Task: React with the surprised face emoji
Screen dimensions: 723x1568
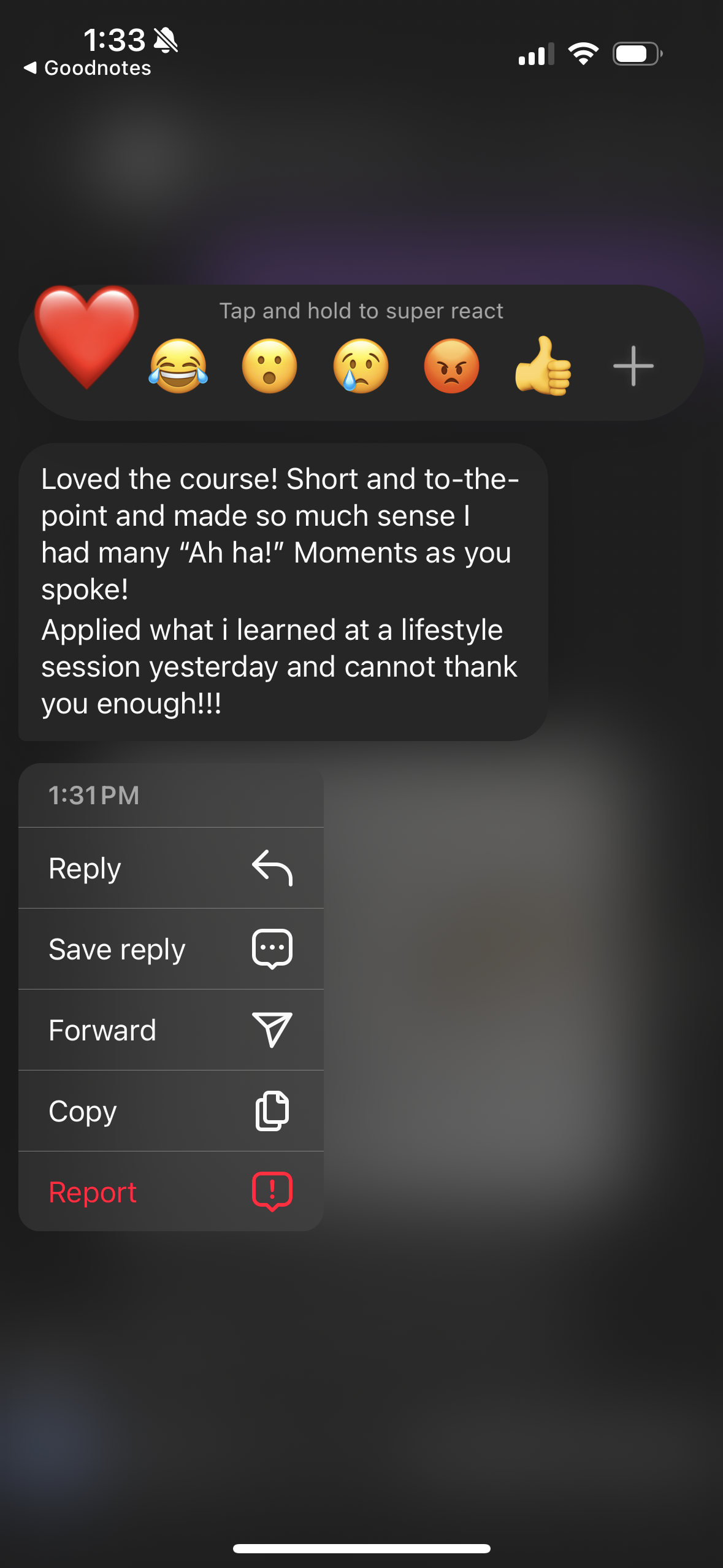Action: coord(269,366)
